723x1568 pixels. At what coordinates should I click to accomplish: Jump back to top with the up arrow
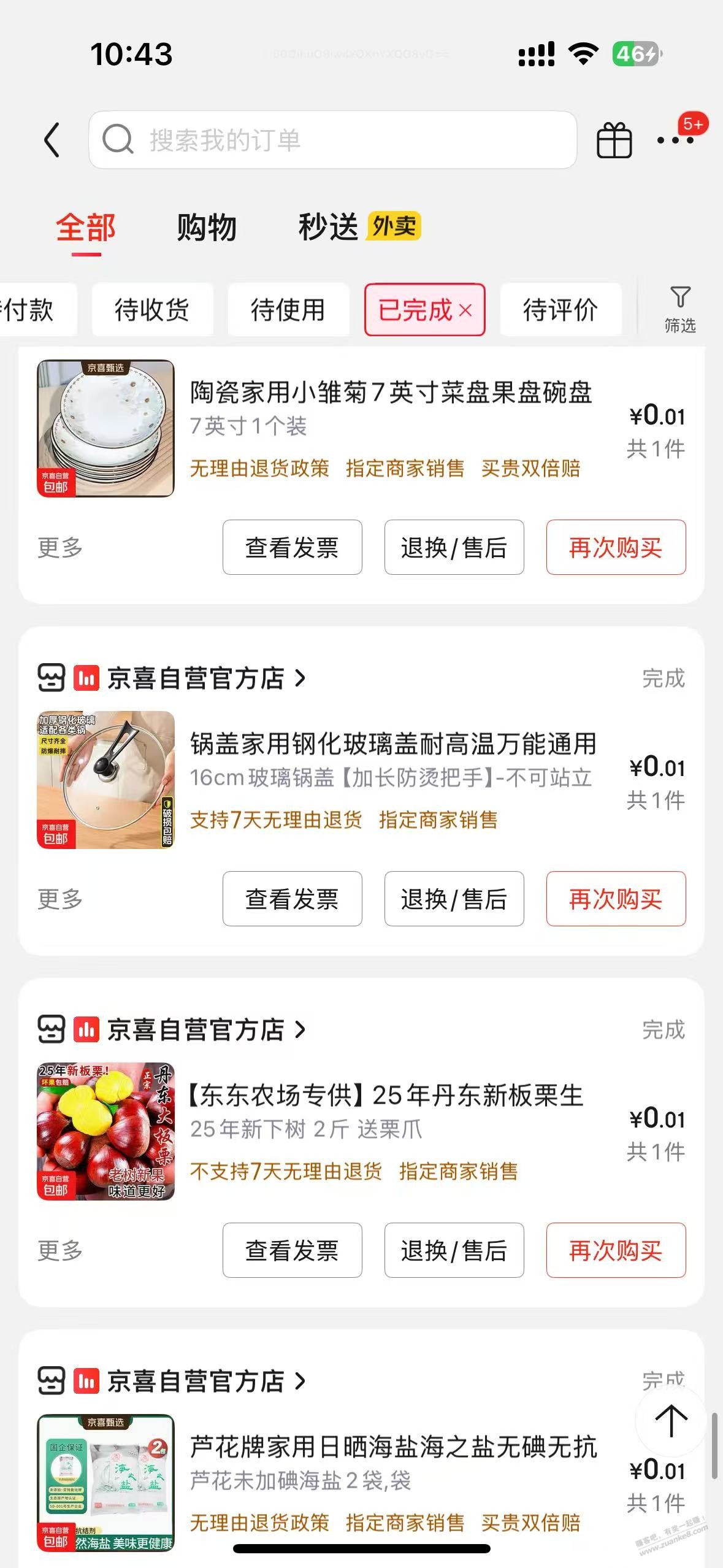pyautogui.click(x=671, y=1421)
